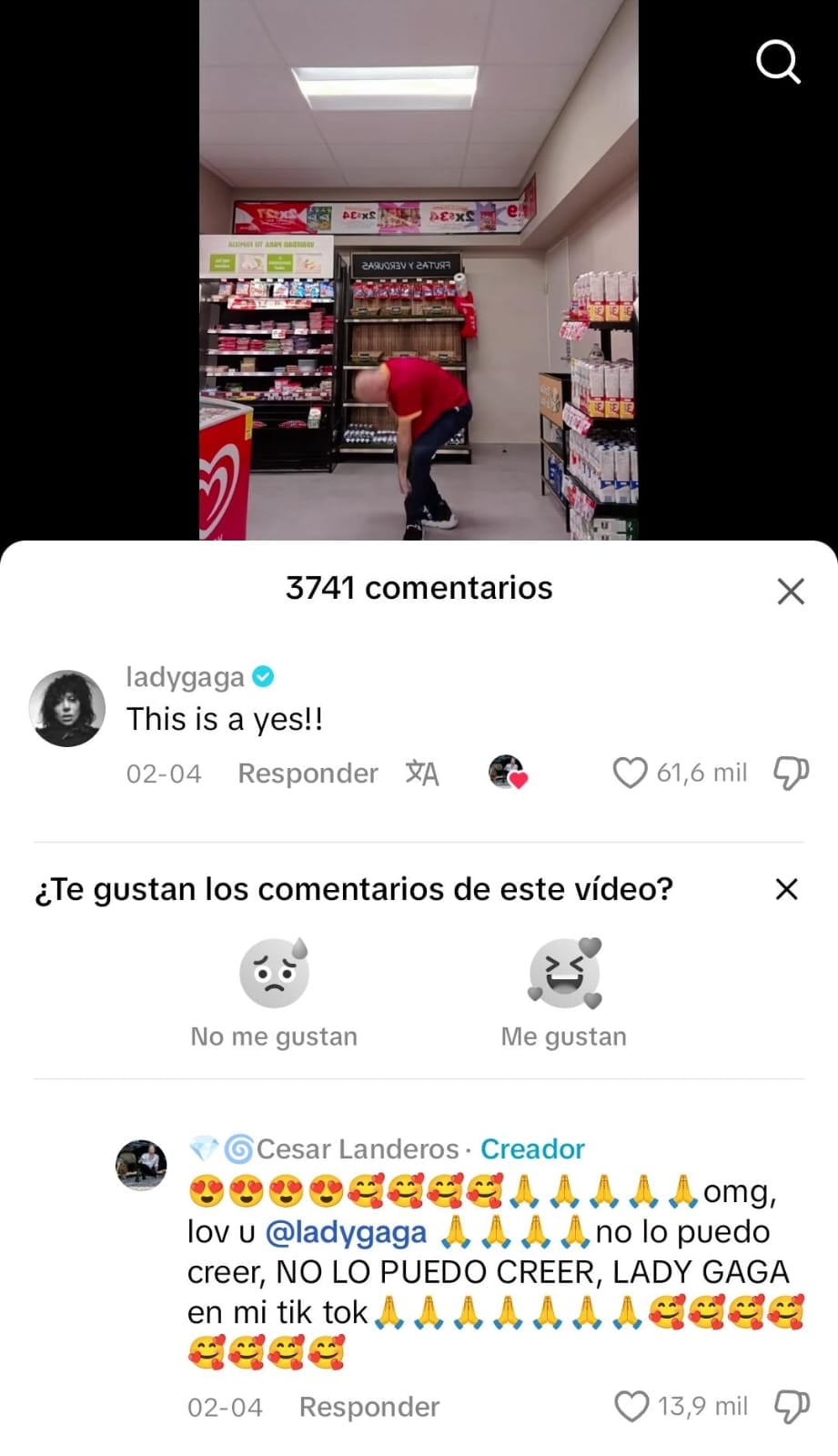Select 'Me gustan' feedback emoji
838x1456 pixels.
(563, 972)
